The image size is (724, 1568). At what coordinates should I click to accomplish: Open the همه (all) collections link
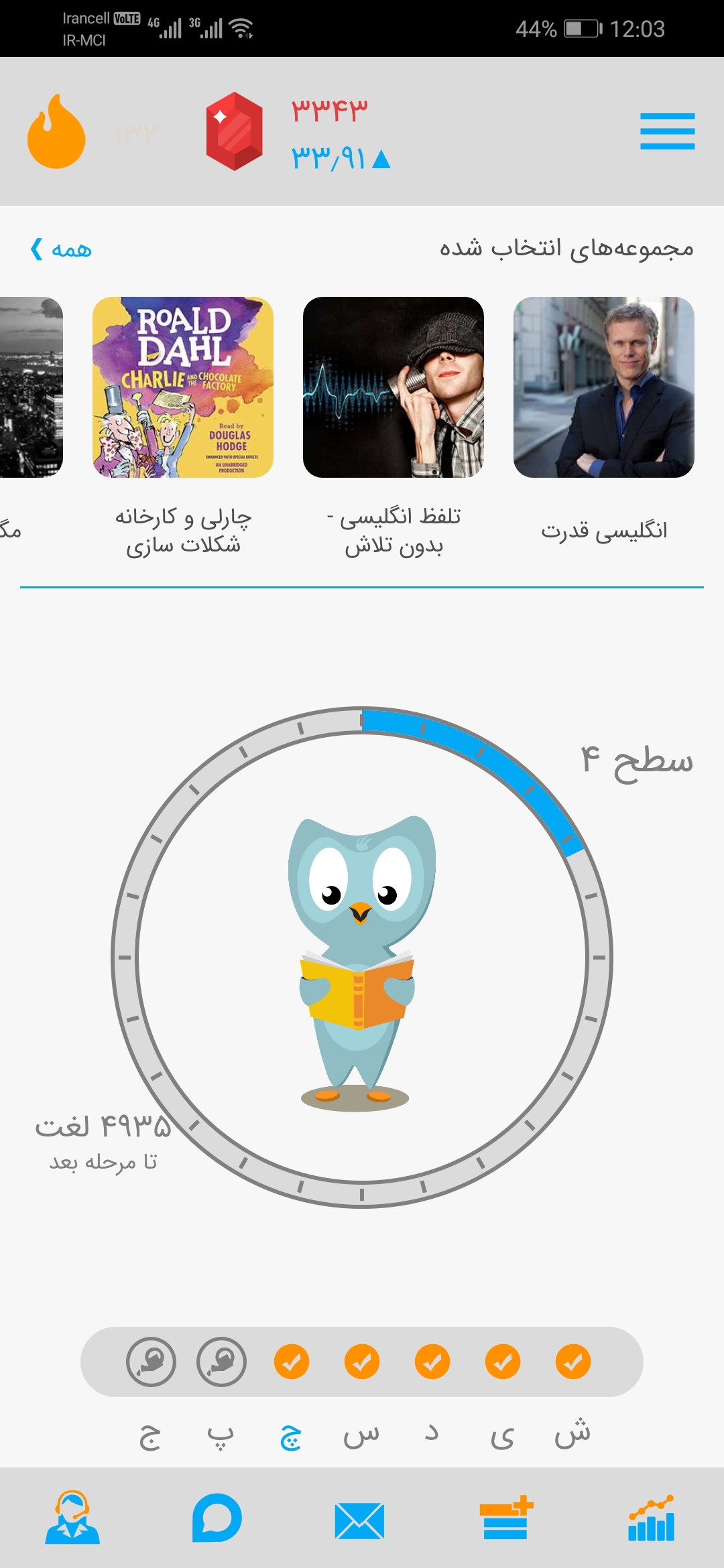pyautogui.click(x=61, y=249)
